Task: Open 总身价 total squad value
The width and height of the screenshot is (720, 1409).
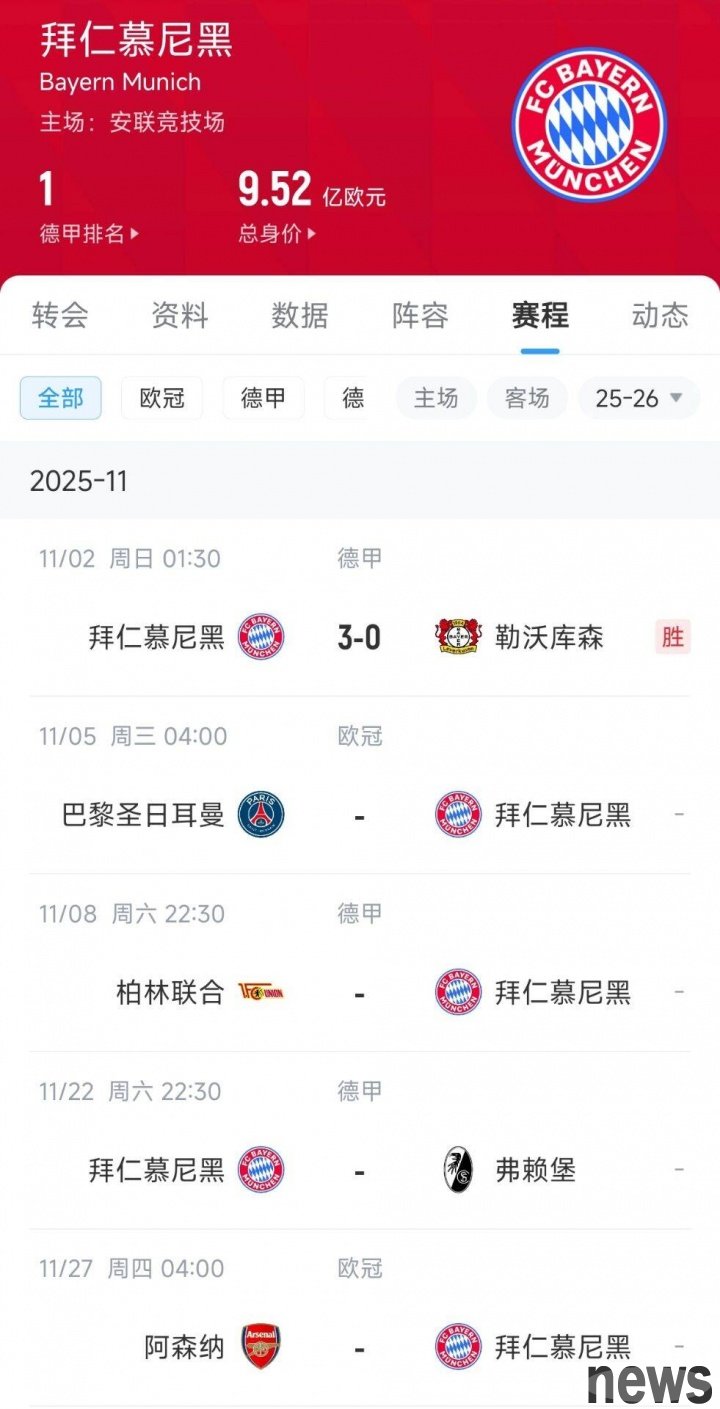Action: (277, 234)
